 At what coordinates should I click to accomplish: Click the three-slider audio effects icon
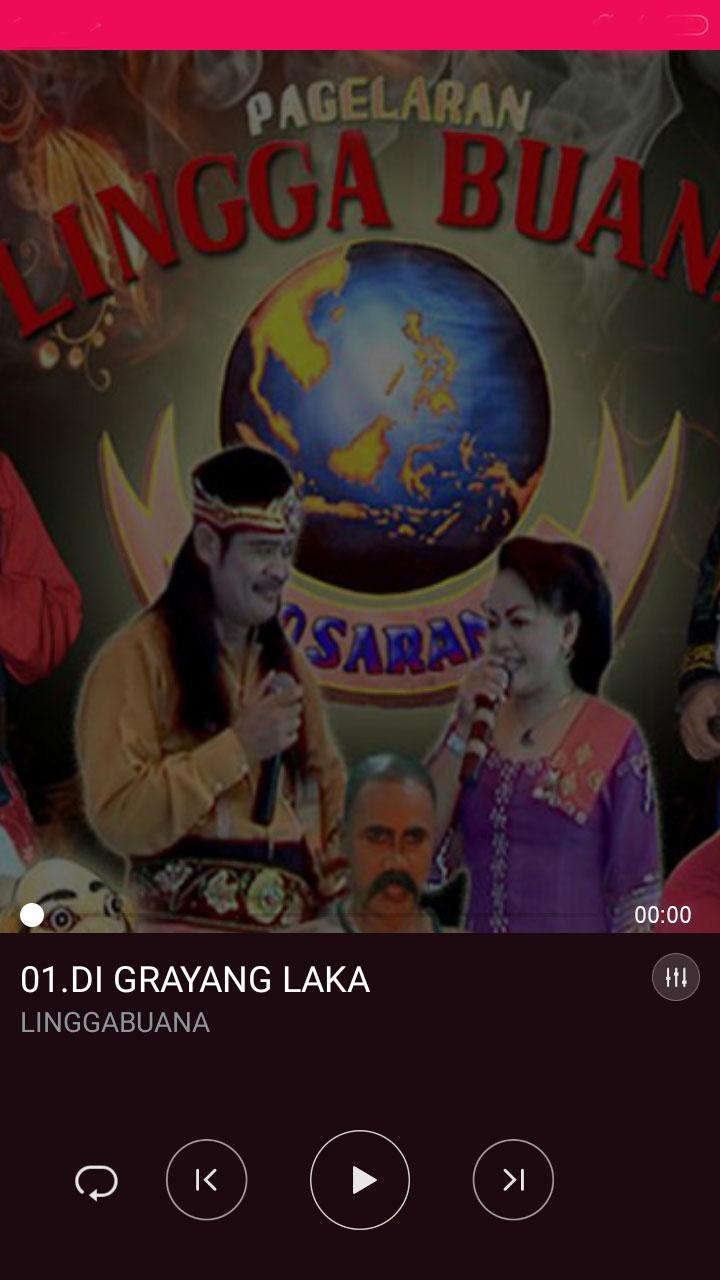(675, 978)
